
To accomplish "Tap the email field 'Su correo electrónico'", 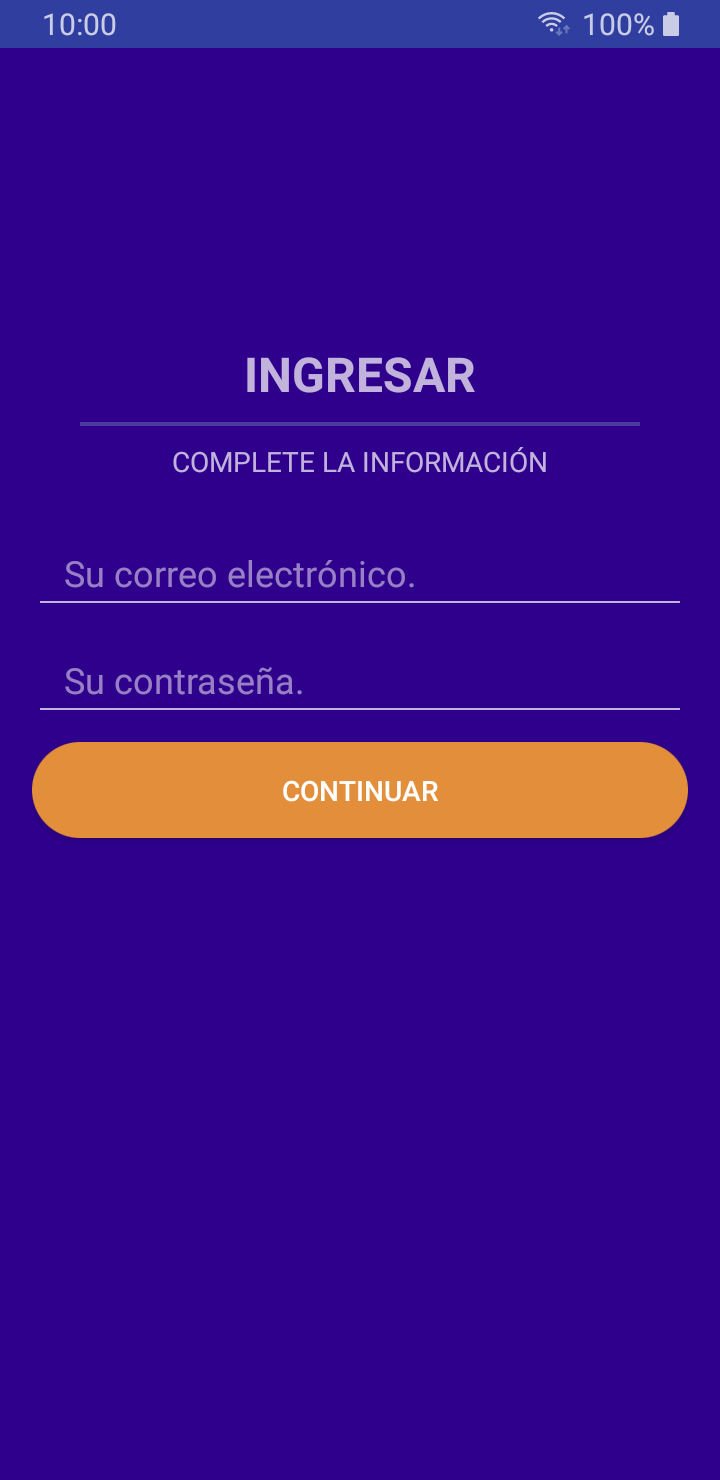I will coord(360,575).
